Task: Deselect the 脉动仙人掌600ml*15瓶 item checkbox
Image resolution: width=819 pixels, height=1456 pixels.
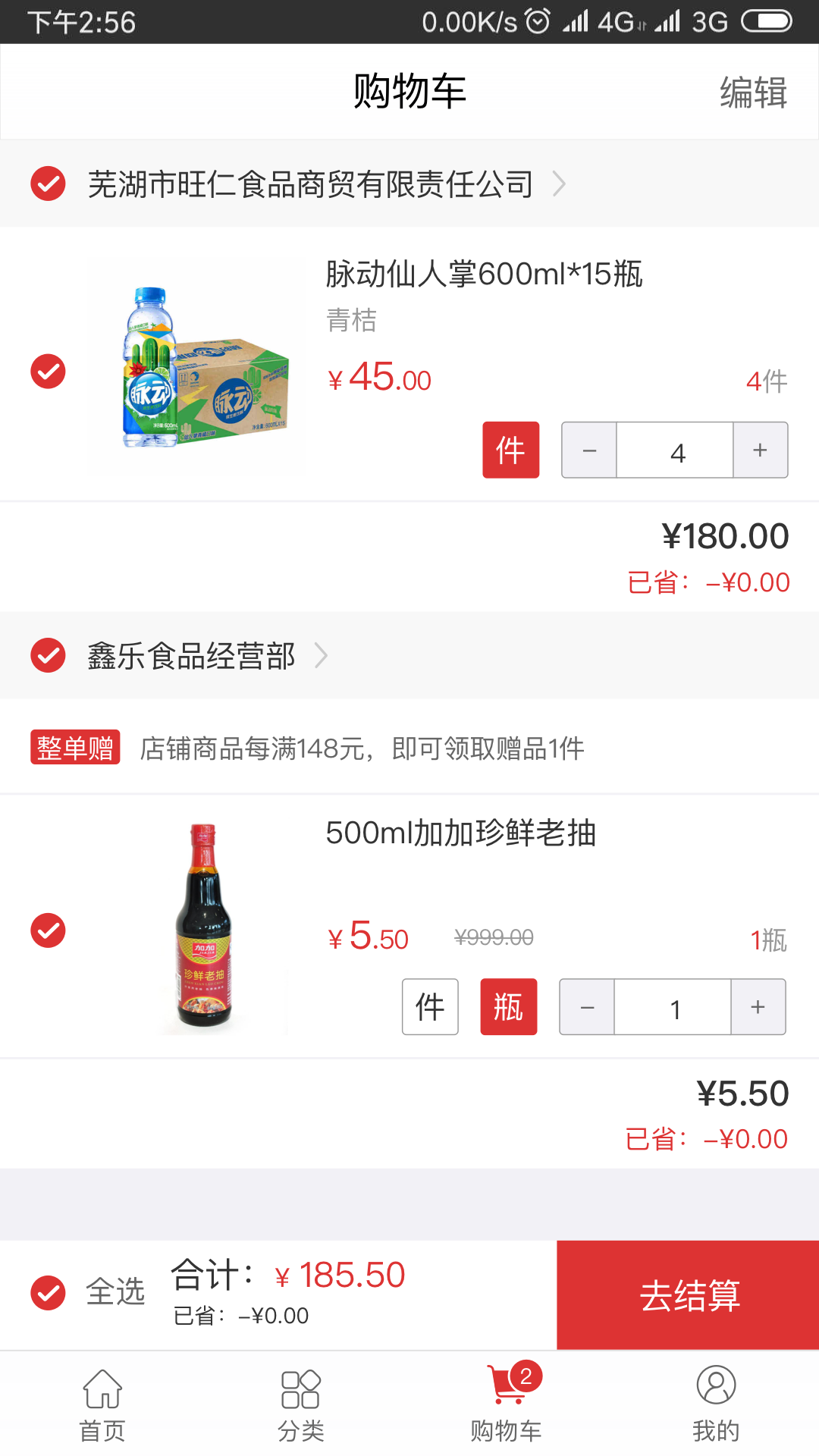Action: 49,372
